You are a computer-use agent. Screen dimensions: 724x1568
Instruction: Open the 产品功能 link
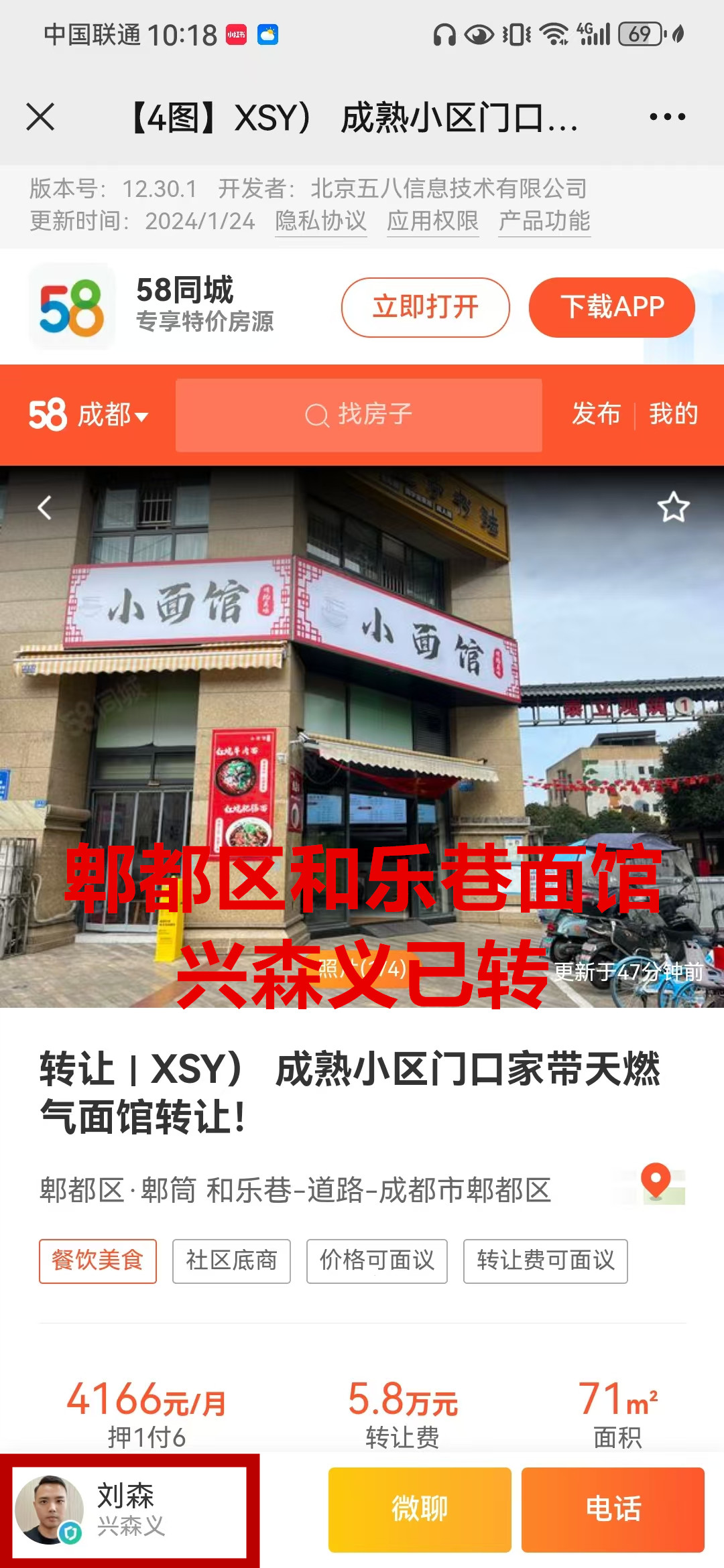tap(544, 221)
